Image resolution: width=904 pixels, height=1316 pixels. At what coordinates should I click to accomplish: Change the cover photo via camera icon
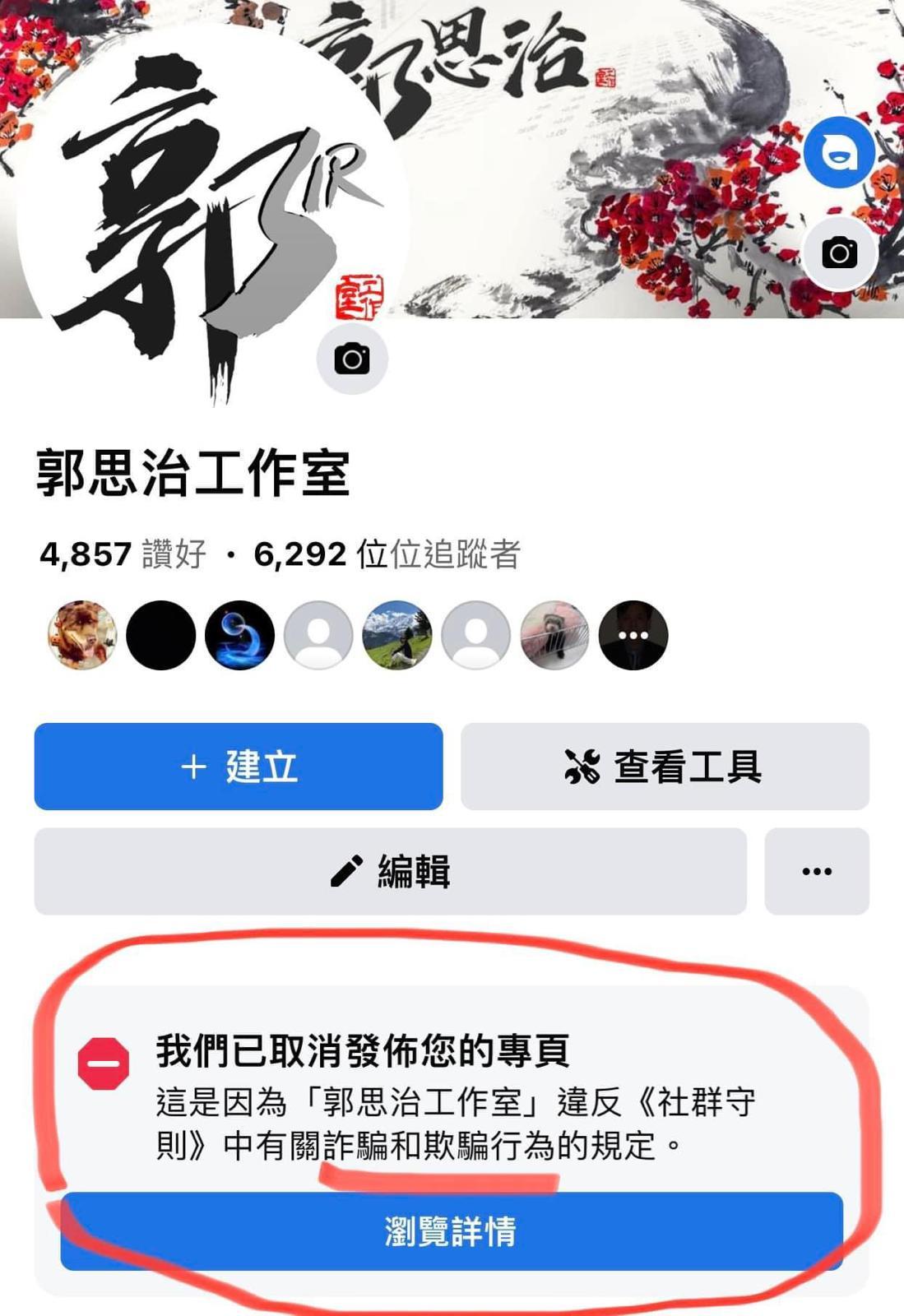[839, 253]
